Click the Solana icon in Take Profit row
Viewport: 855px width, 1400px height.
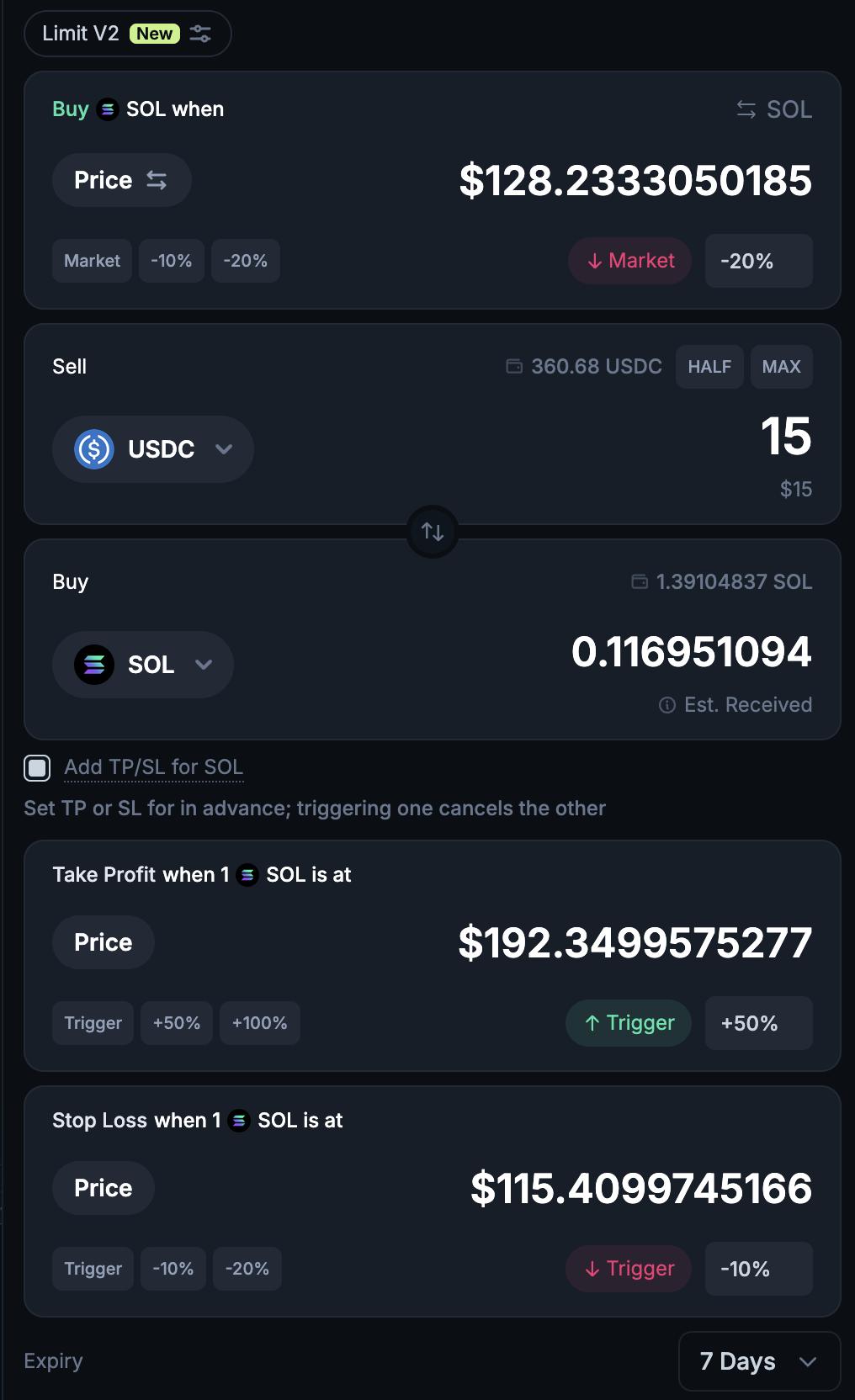(x=246, y=875)
